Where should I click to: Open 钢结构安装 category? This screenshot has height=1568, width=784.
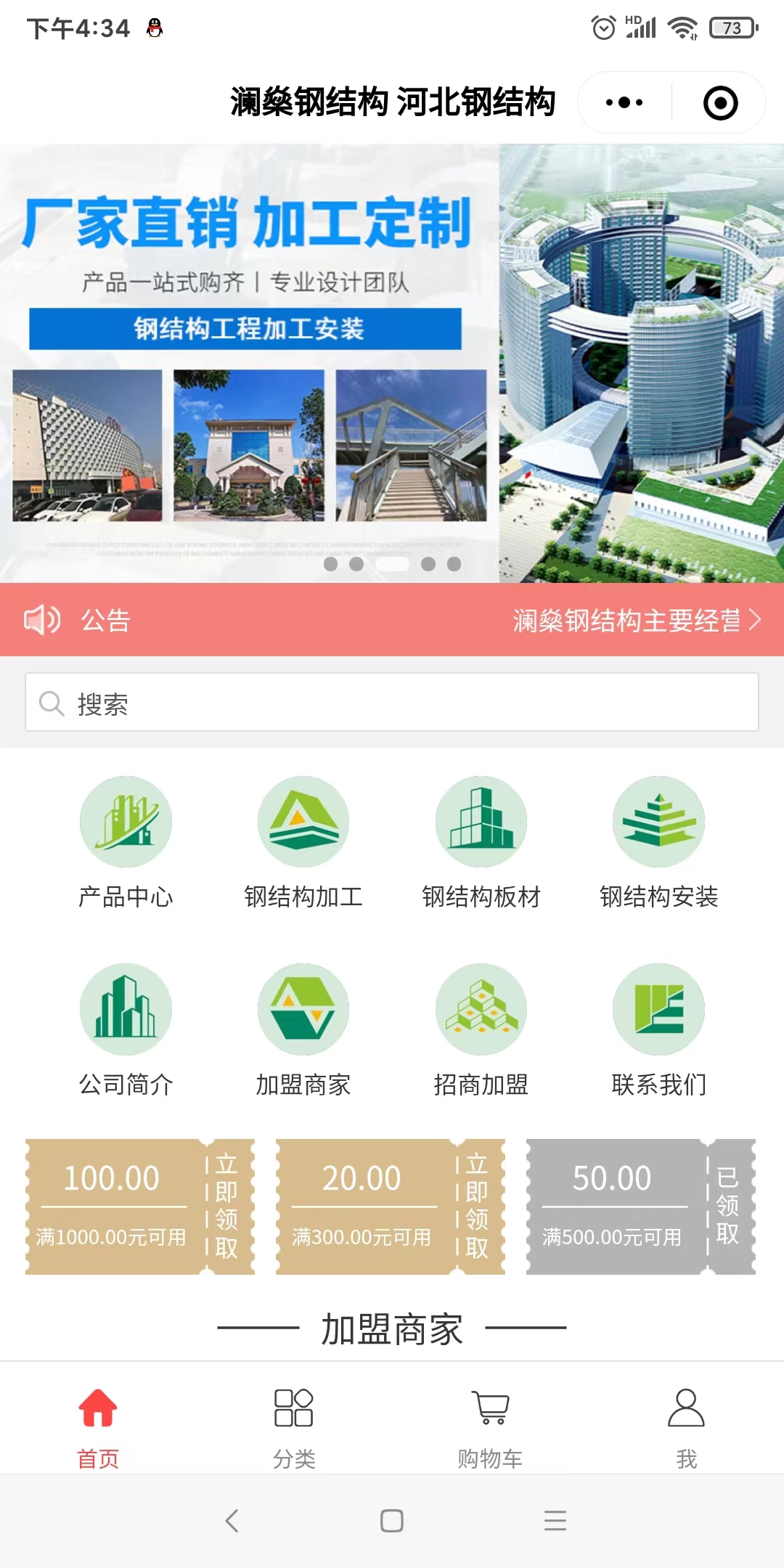point(659,844)
